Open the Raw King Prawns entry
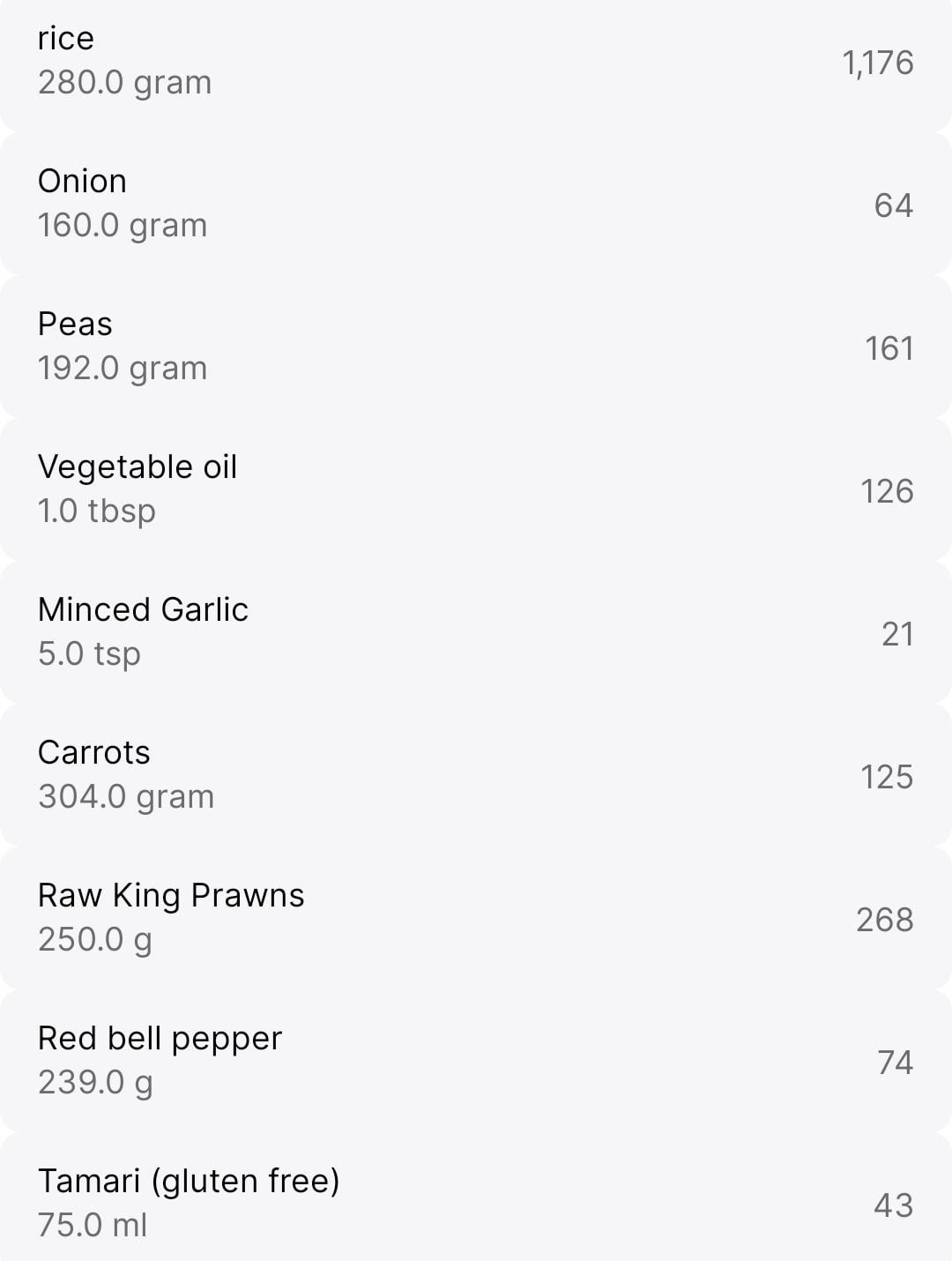952x1261 pixels. [x=476, y=918]
